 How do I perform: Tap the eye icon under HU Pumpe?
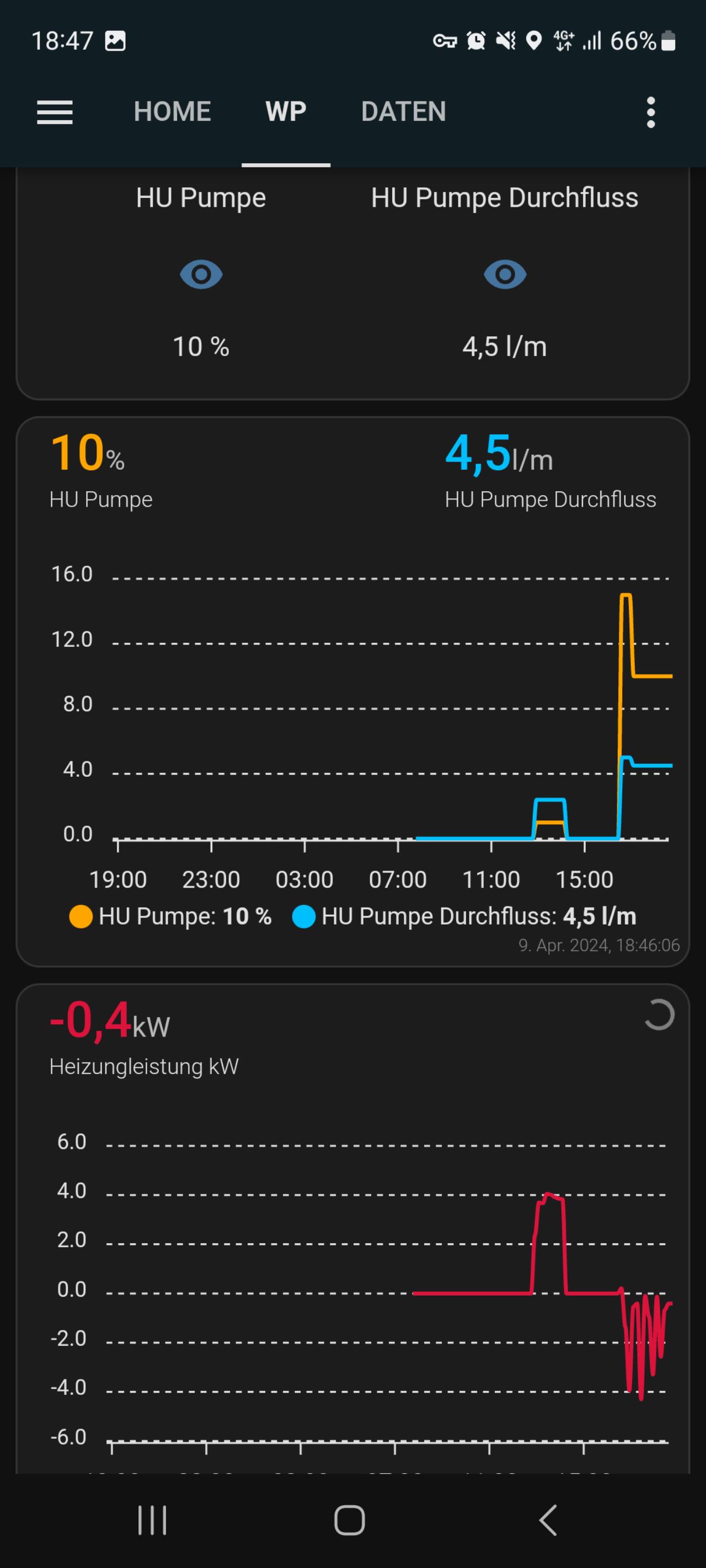point(201,275)
